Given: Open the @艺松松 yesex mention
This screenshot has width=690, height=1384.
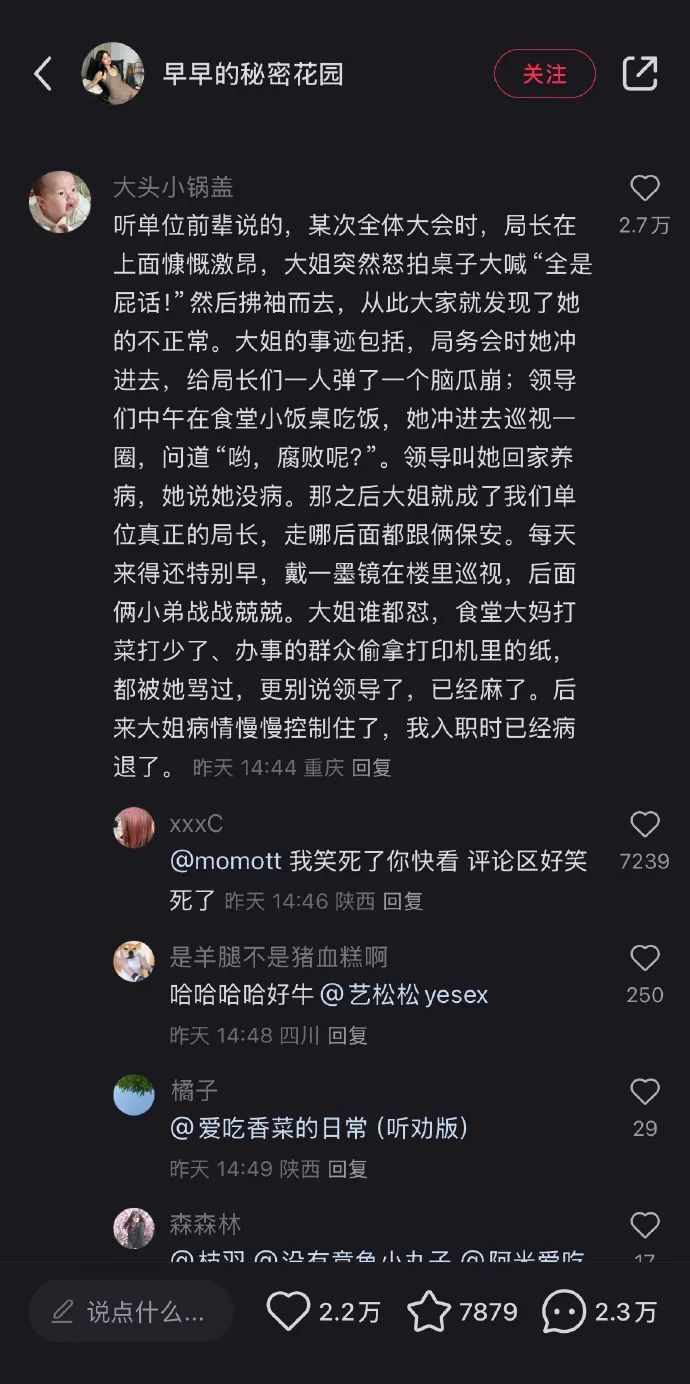Looking at the screenshot, I should point(404,995).
